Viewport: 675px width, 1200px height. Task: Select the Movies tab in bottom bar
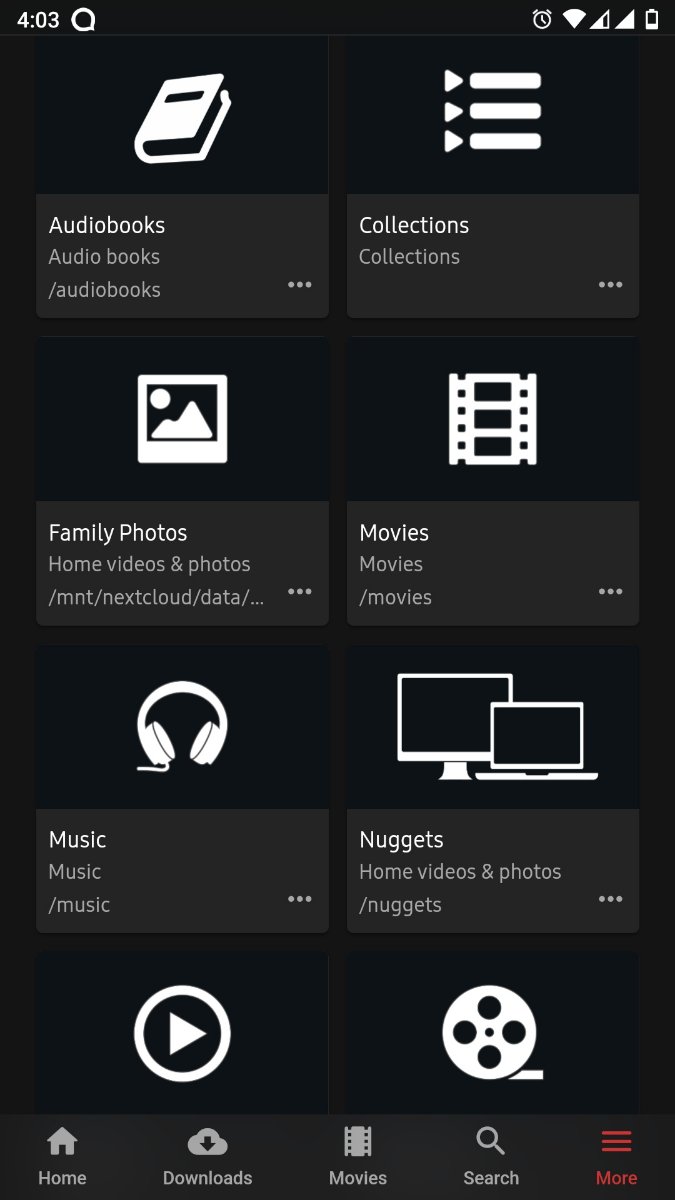(x=357, y=1157)
